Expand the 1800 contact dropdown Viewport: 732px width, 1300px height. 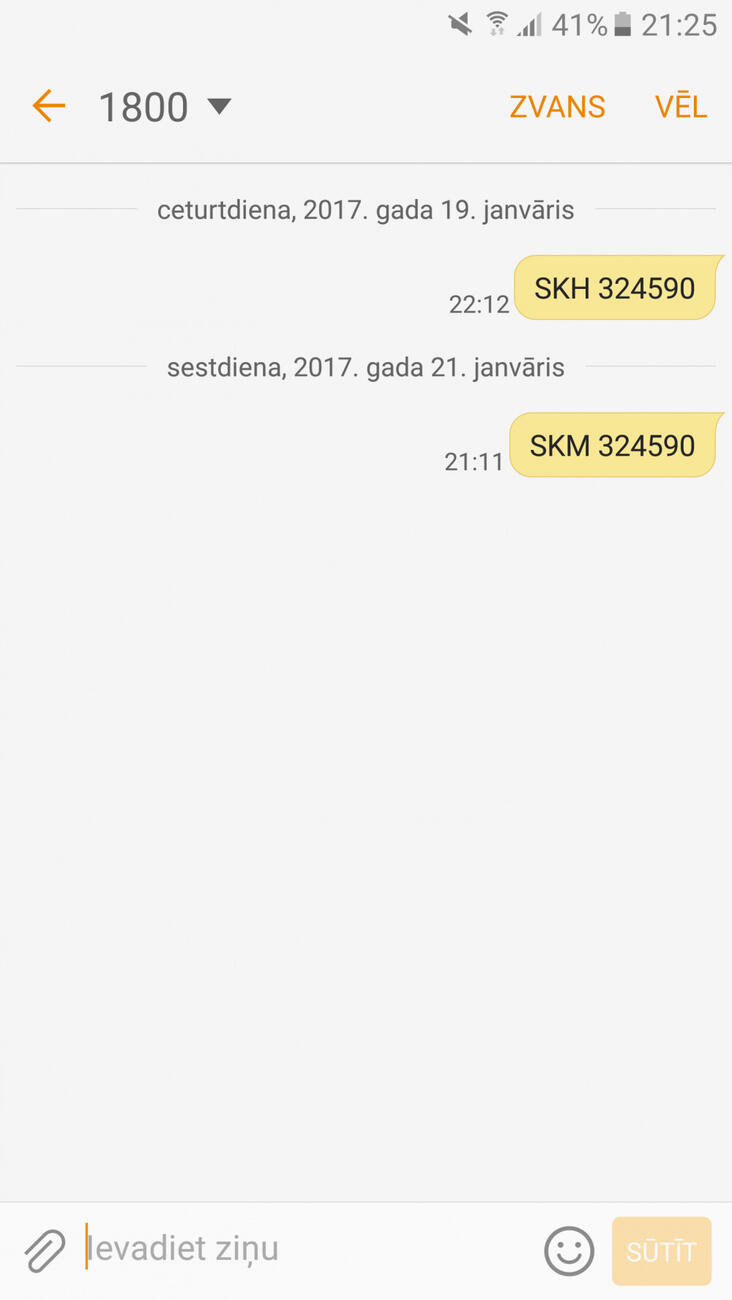(219, 107)
